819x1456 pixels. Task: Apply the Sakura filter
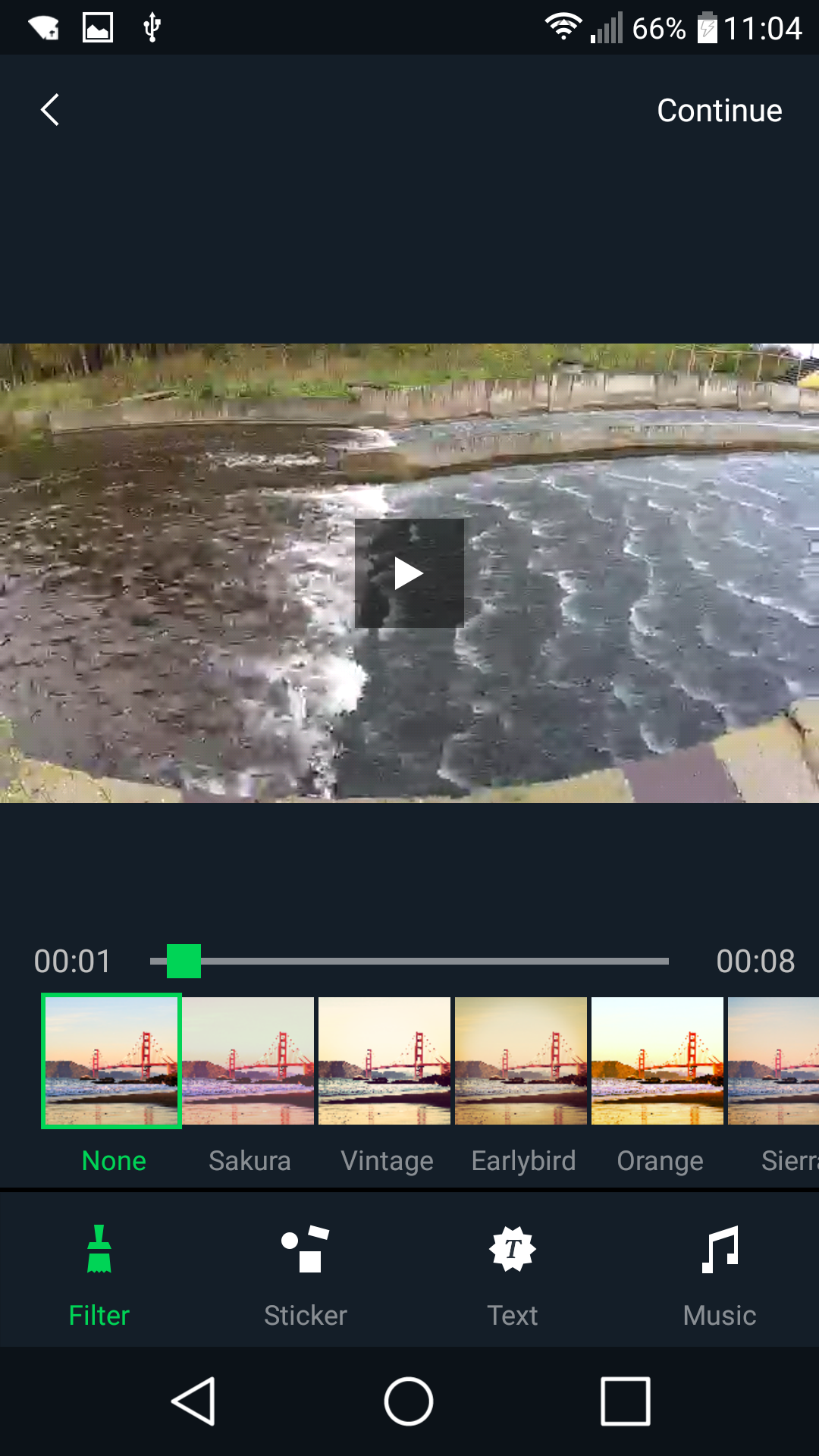249,1061
